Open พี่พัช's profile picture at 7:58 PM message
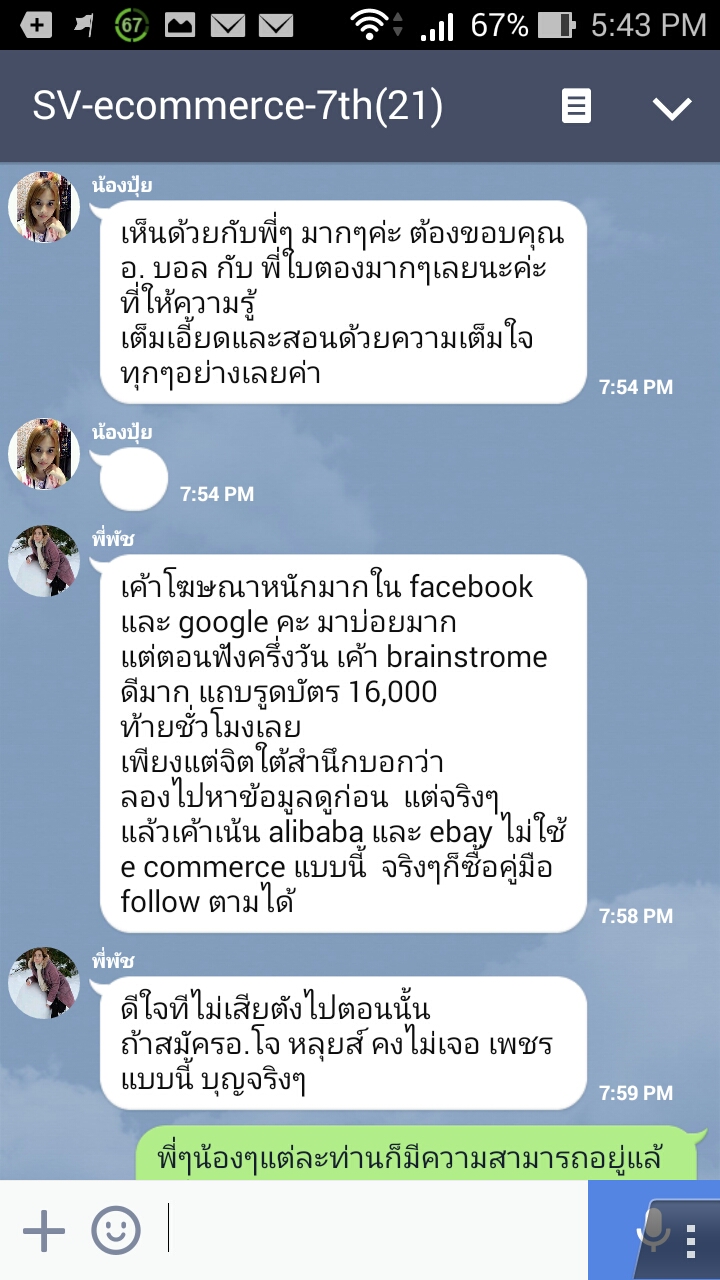Viewport: 720px width, 1280px height. [44, 561]
